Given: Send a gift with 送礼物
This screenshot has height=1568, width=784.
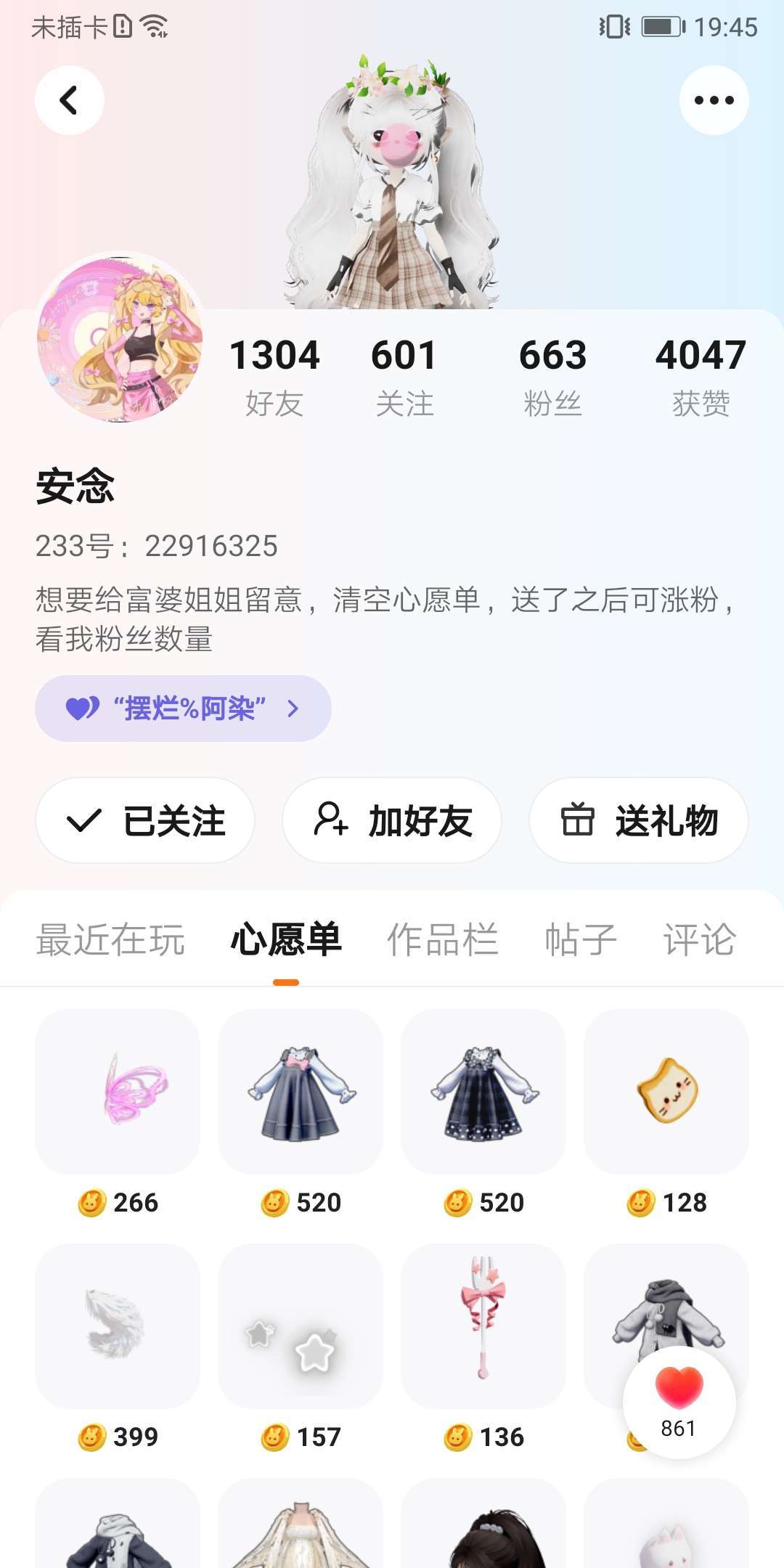Looking at the screenshot, I should click(639, 820).
